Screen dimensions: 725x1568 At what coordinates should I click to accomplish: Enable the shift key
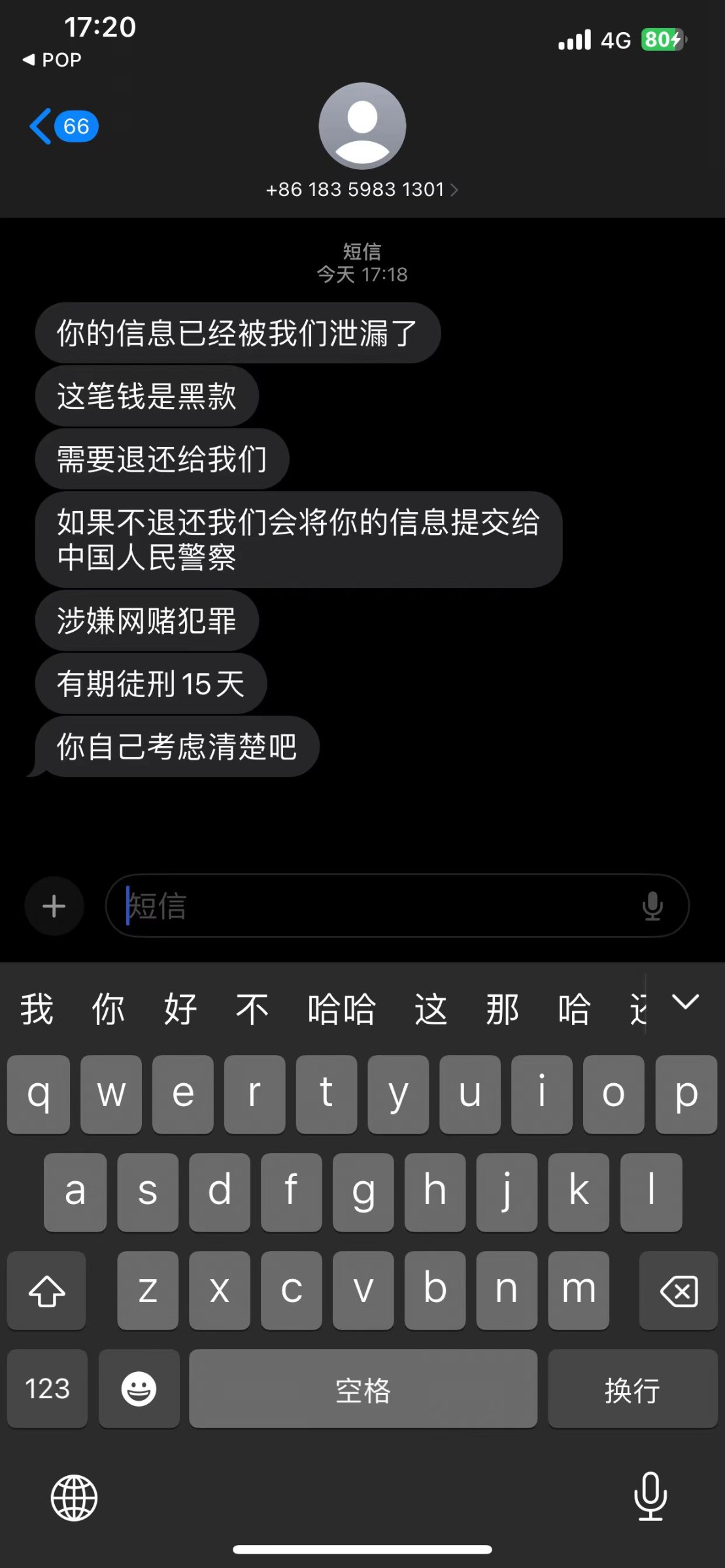[x=46, y=1290]
